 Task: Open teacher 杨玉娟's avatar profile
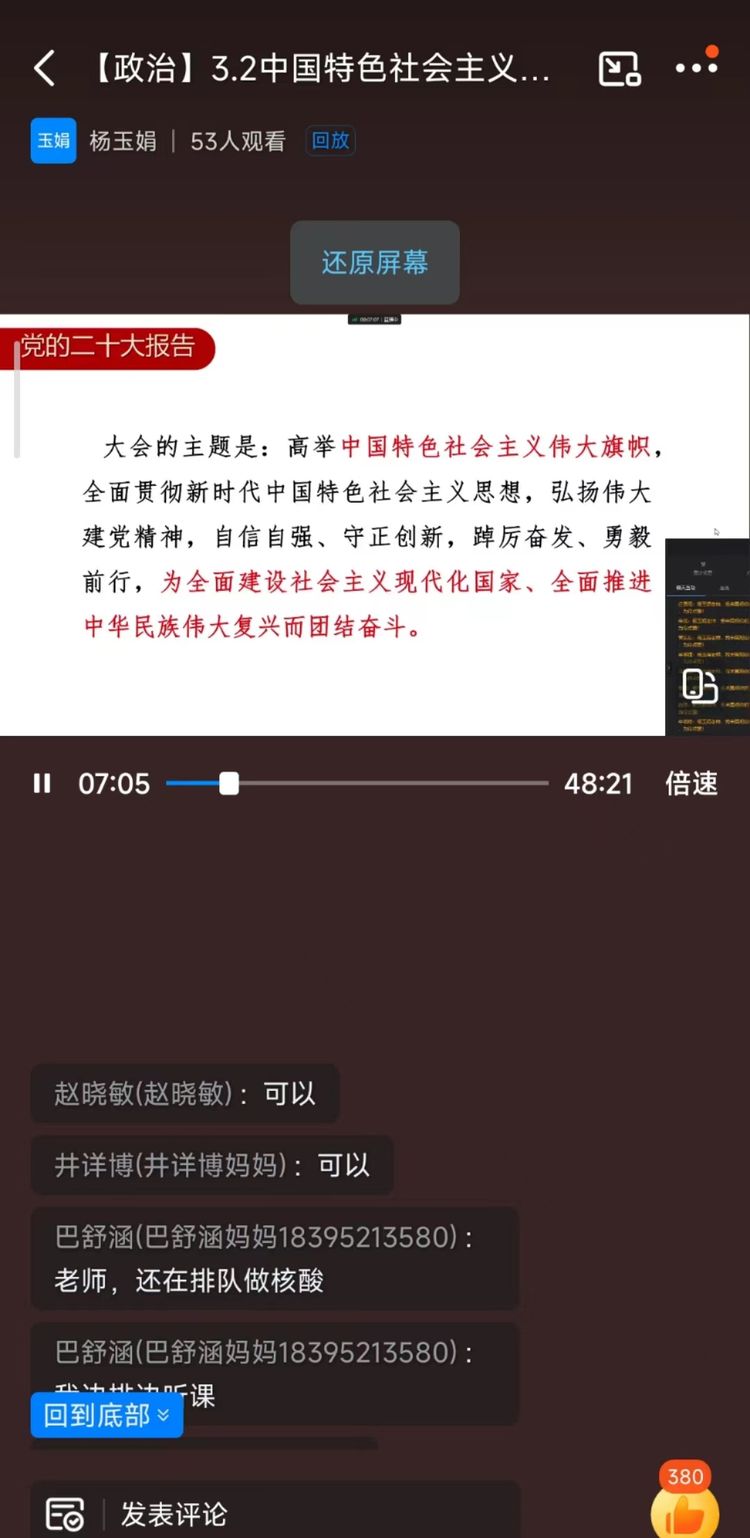coord(53,141)
